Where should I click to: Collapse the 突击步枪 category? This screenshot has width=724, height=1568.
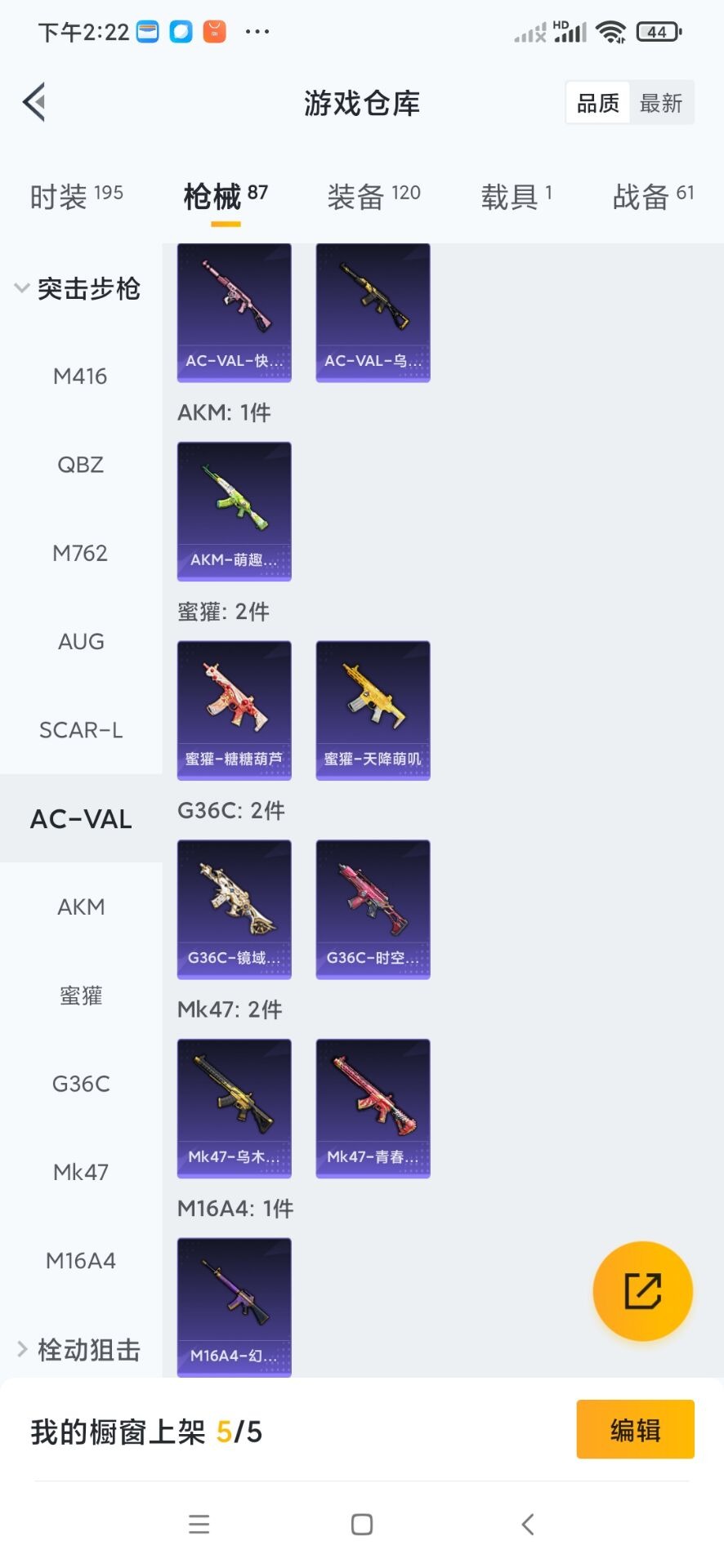point(78,288)
